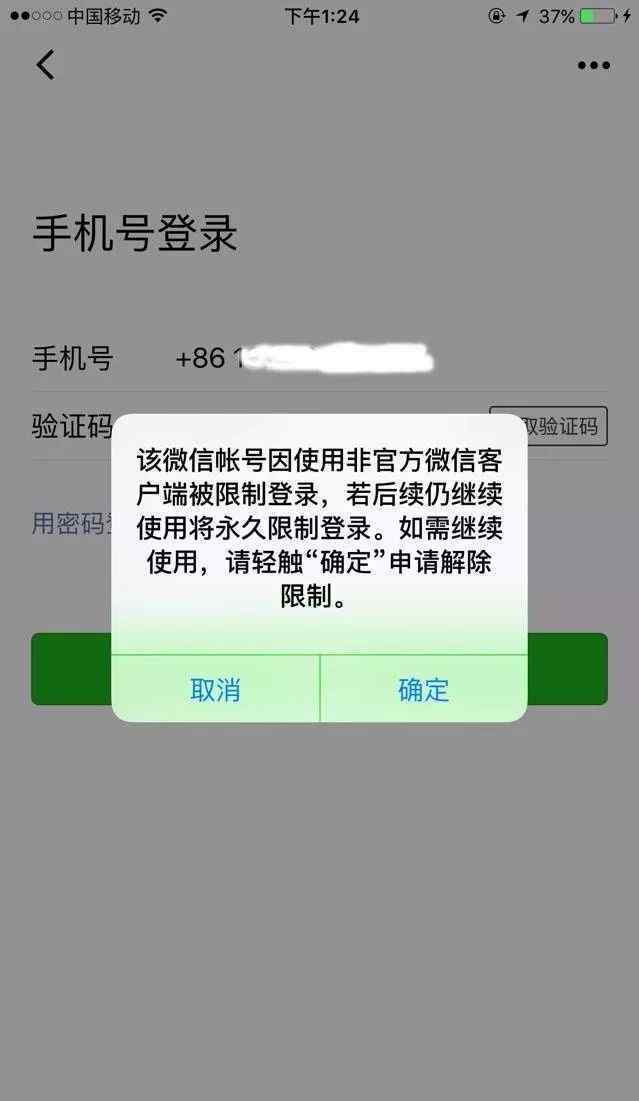The height and width of the screenshot is (1101, 639).
Task: Open the three-dot overflow menu
Action: tap(593, 65)
